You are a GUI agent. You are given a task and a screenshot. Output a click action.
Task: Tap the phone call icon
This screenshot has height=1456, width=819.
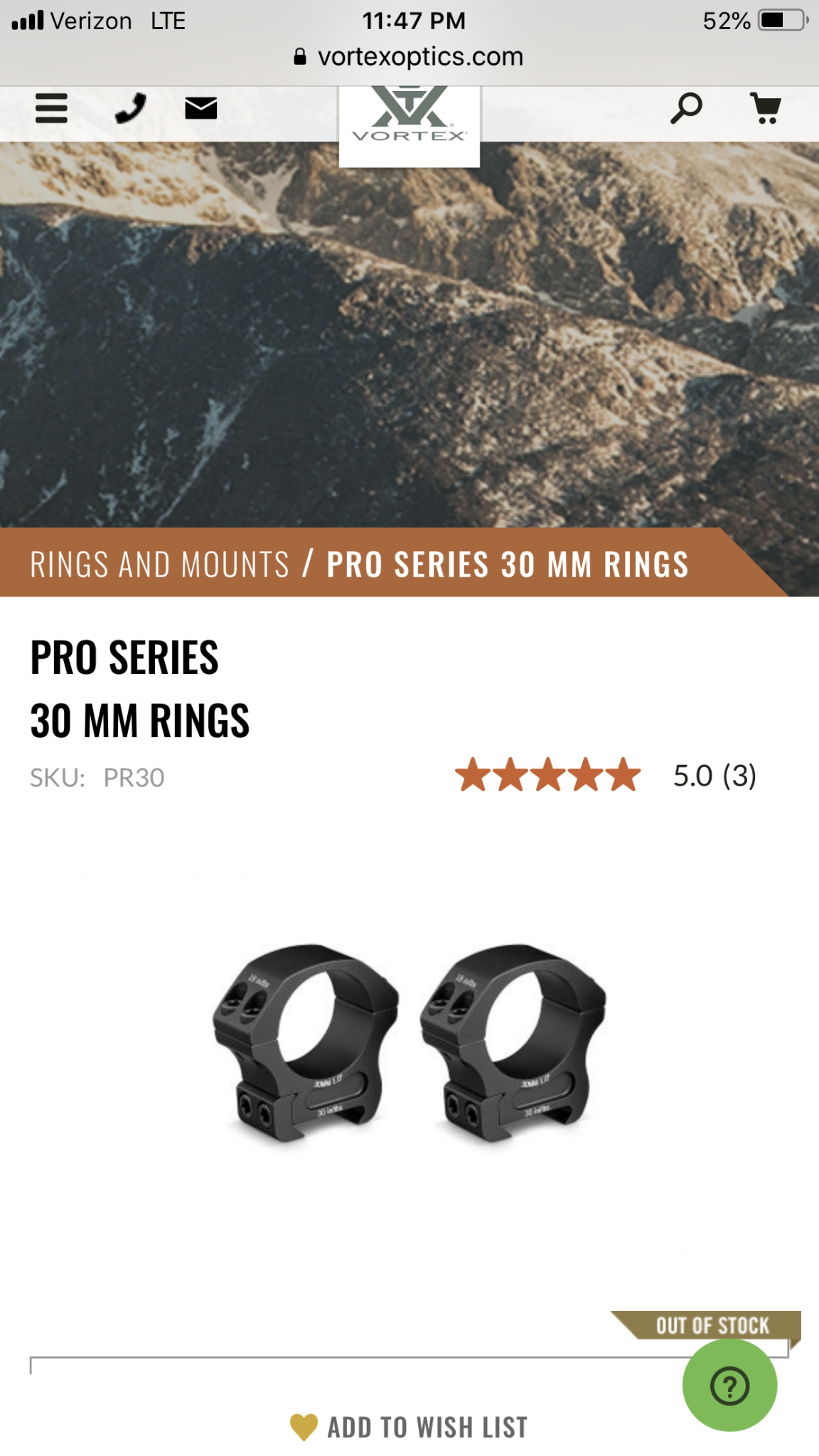coord(130,108)
